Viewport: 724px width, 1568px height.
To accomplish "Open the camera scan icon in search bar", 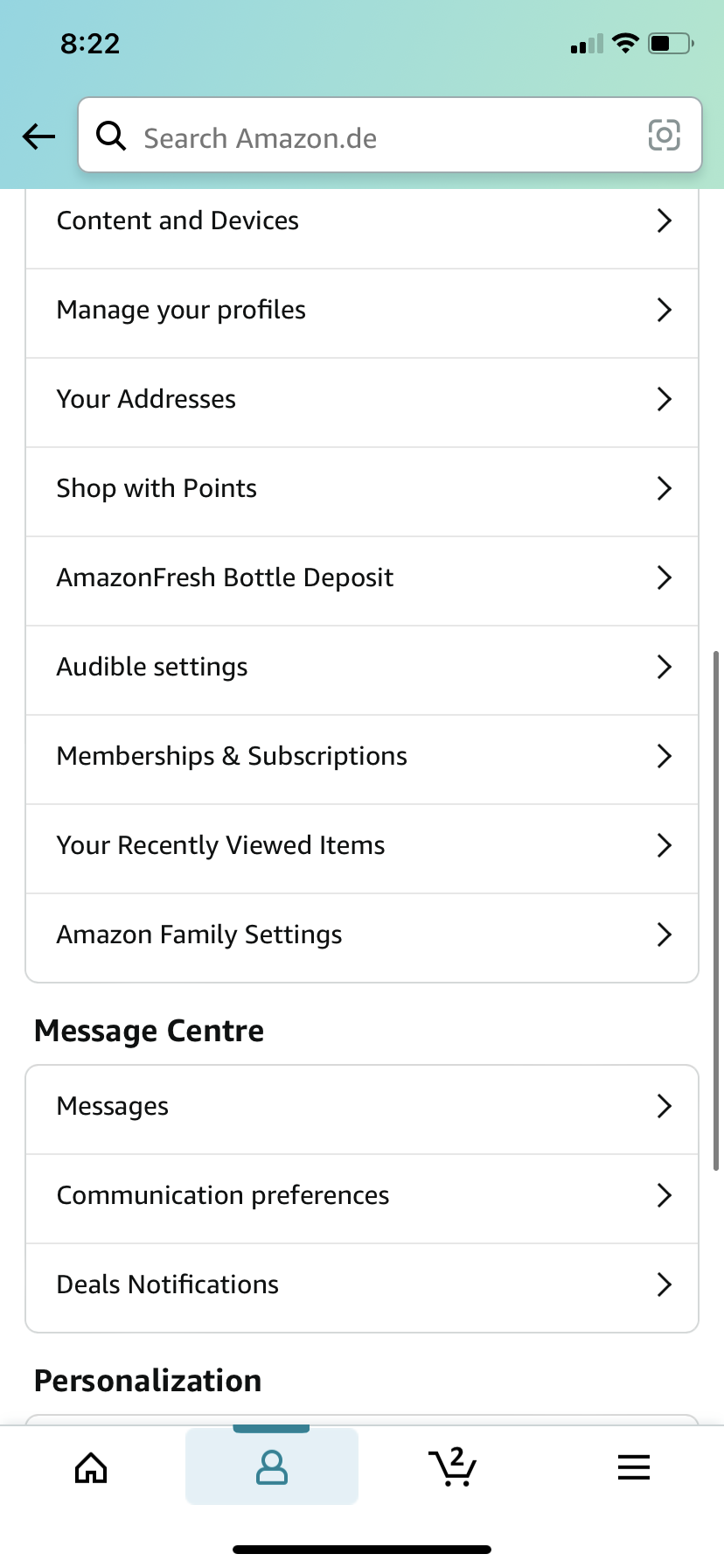I will coord(665,136).
